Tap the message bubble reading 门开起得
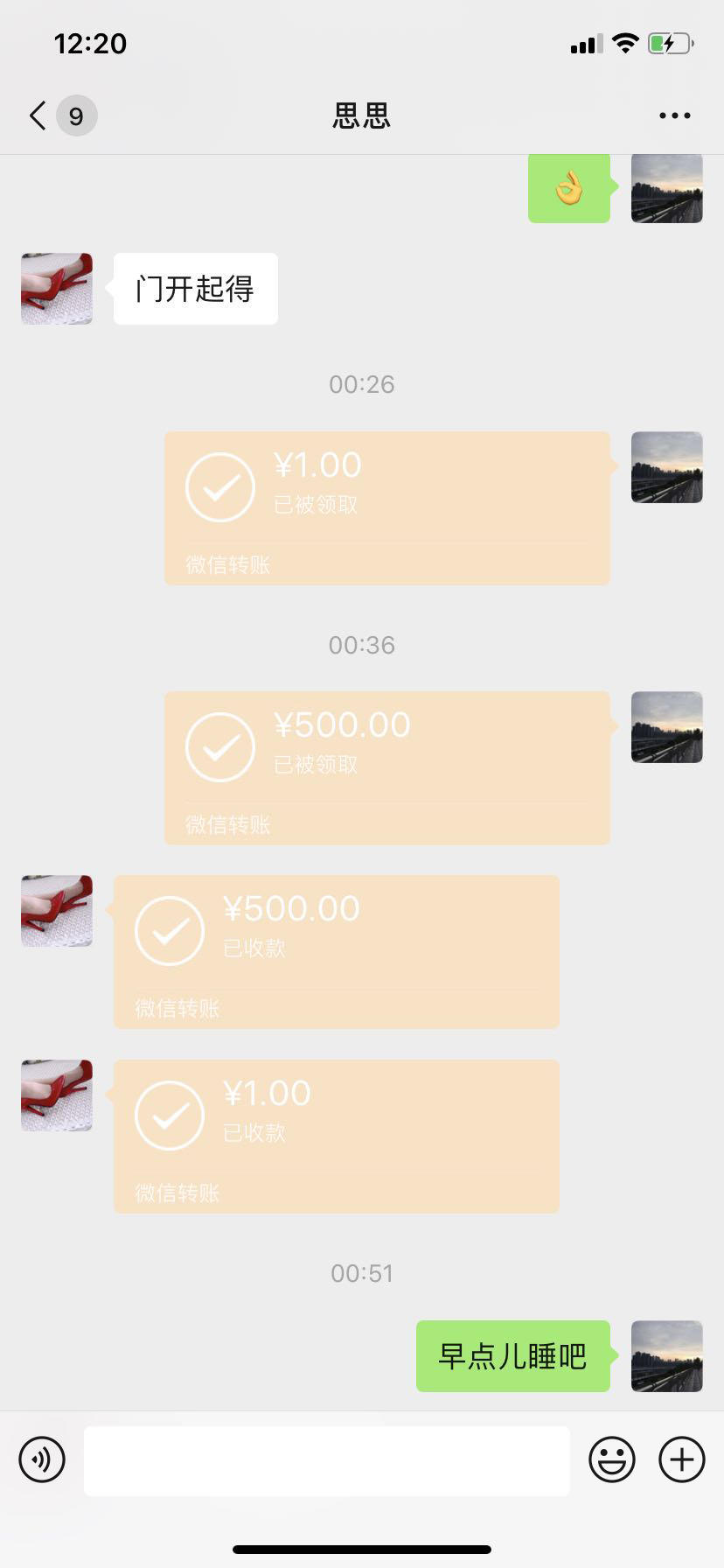 pos(194,288)
